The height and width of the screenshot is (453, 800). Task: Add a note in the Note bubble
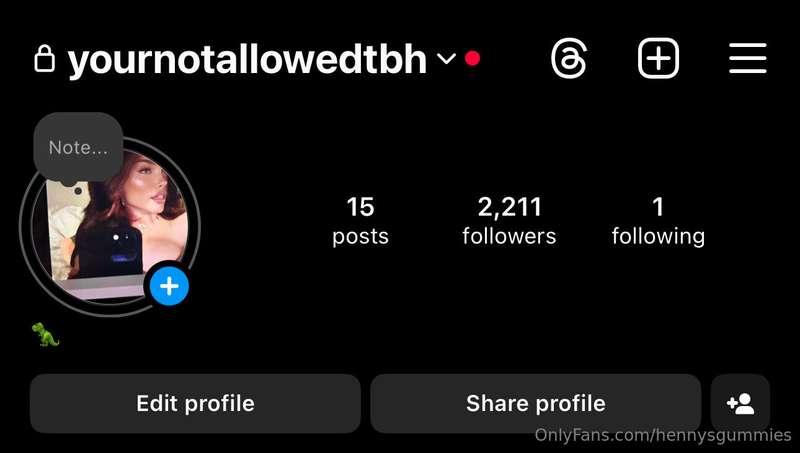(x=78, y=147)
